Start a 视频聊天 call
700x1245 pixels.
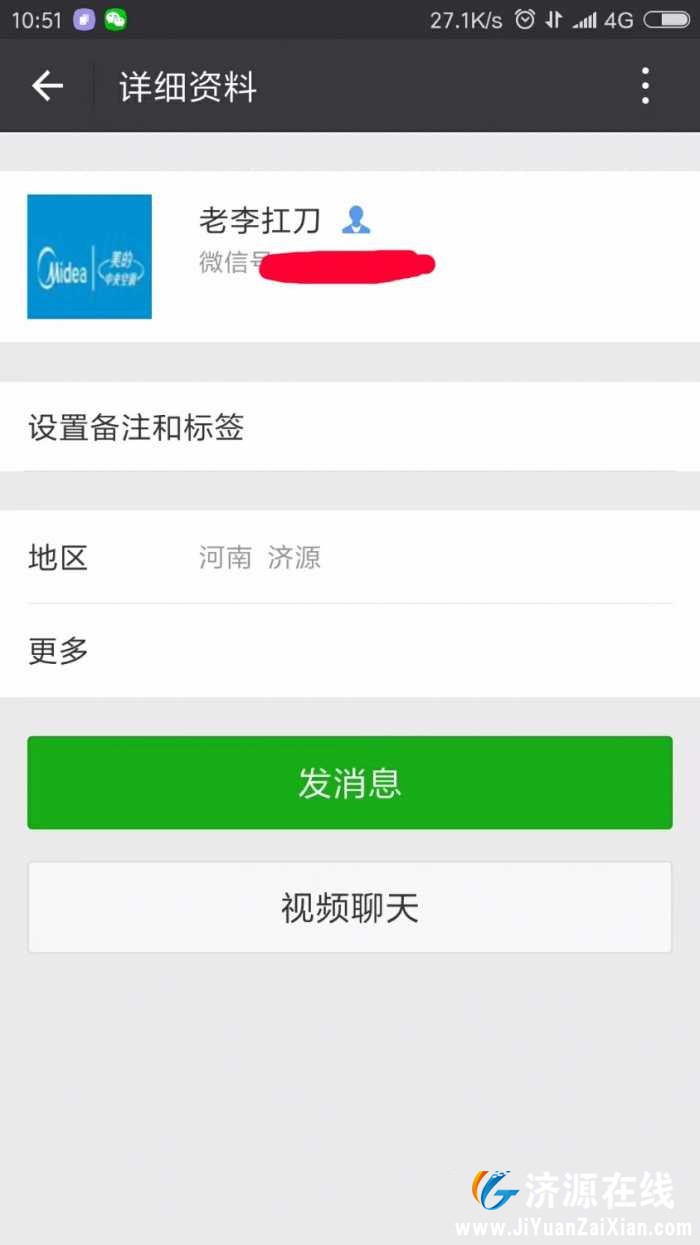[x=350, y=908]
